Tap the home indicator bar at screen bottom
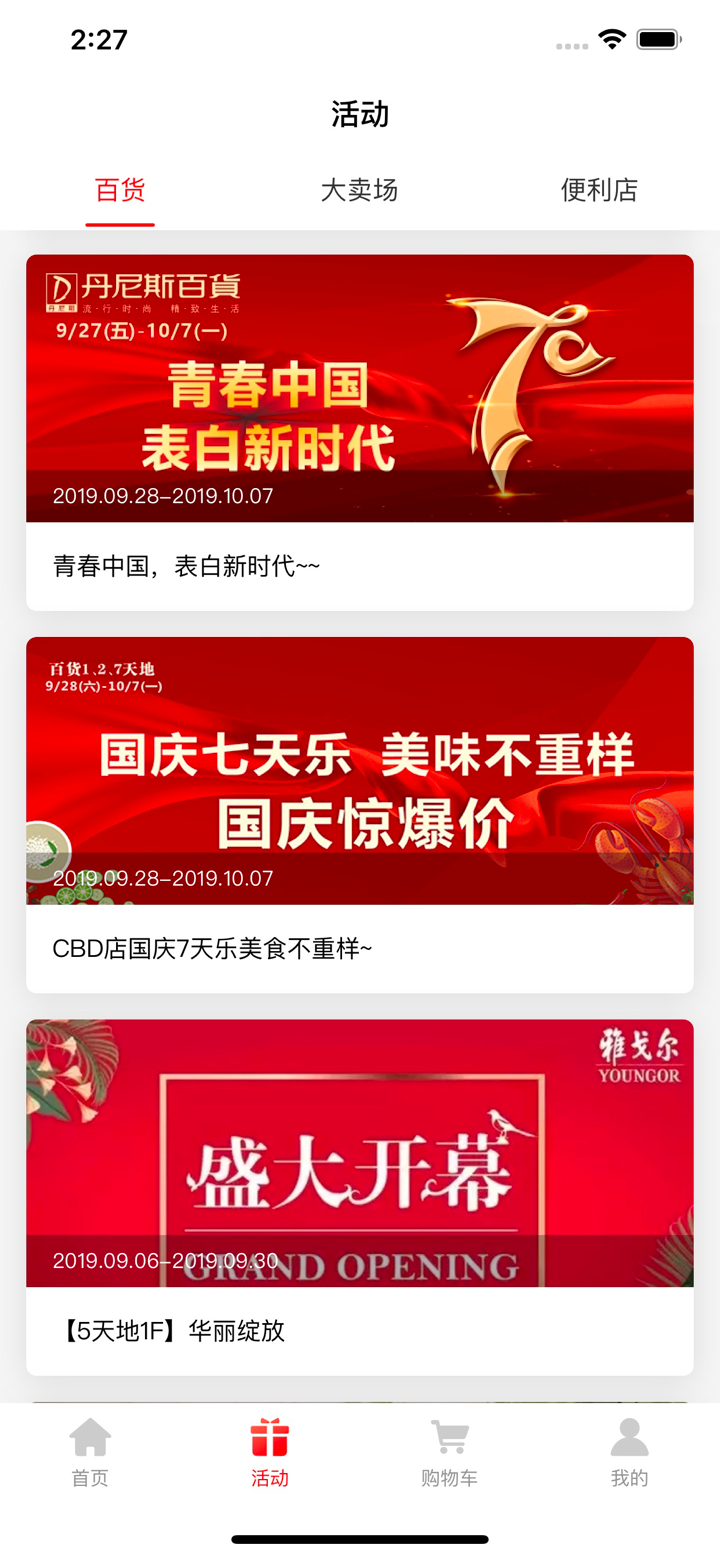720x1558 pixels. [359, 1540]
